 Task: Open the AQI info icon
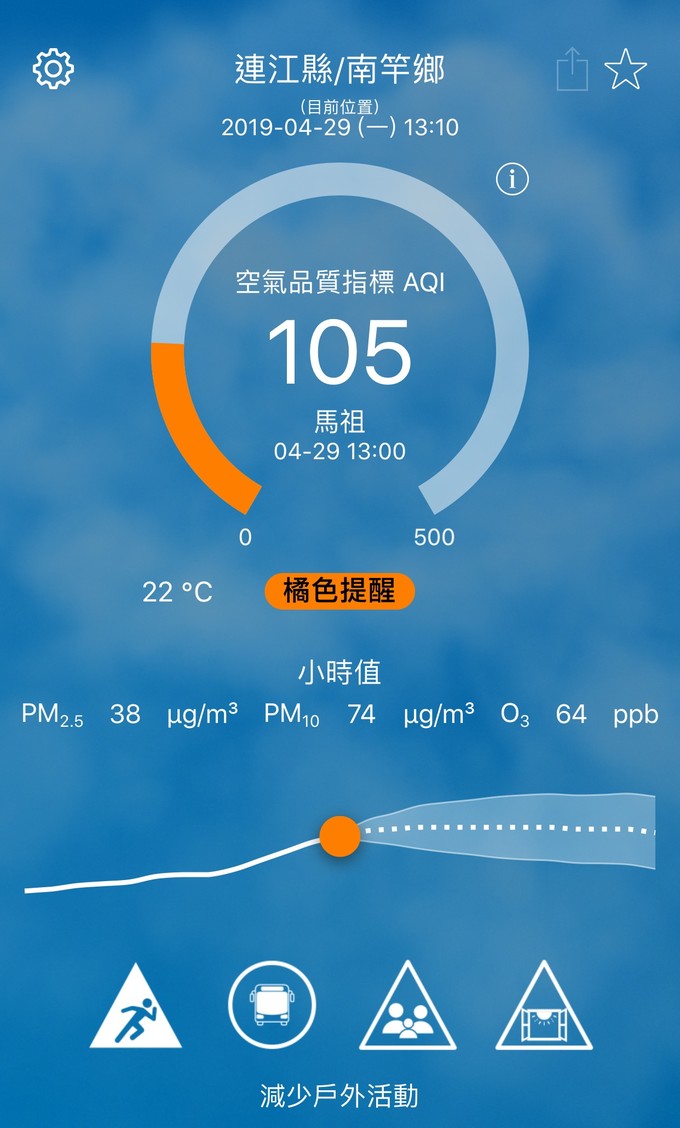pyautogui.click(x=512, y=180)
